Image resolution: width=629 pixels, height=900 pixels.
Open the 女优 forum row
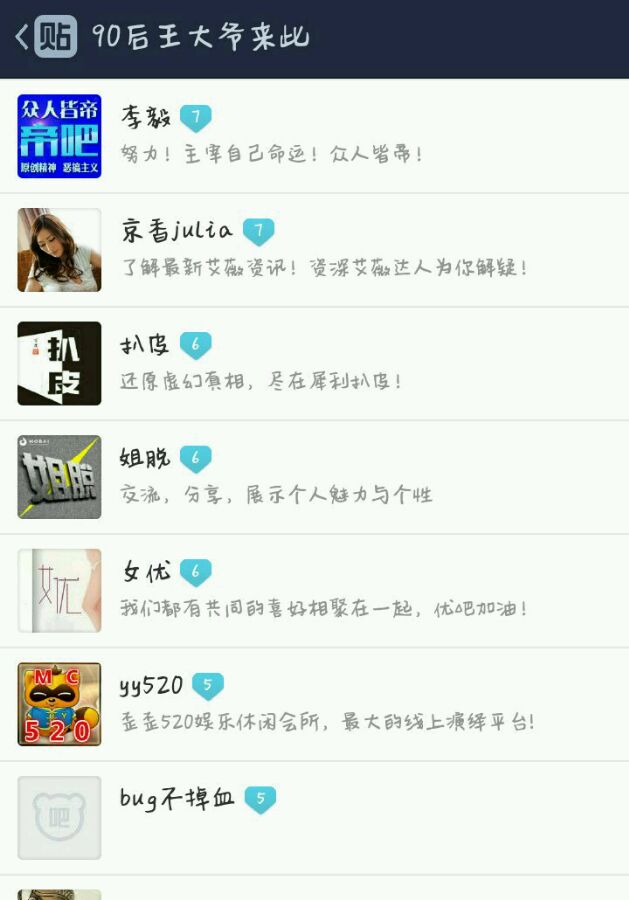coord(314,591)
